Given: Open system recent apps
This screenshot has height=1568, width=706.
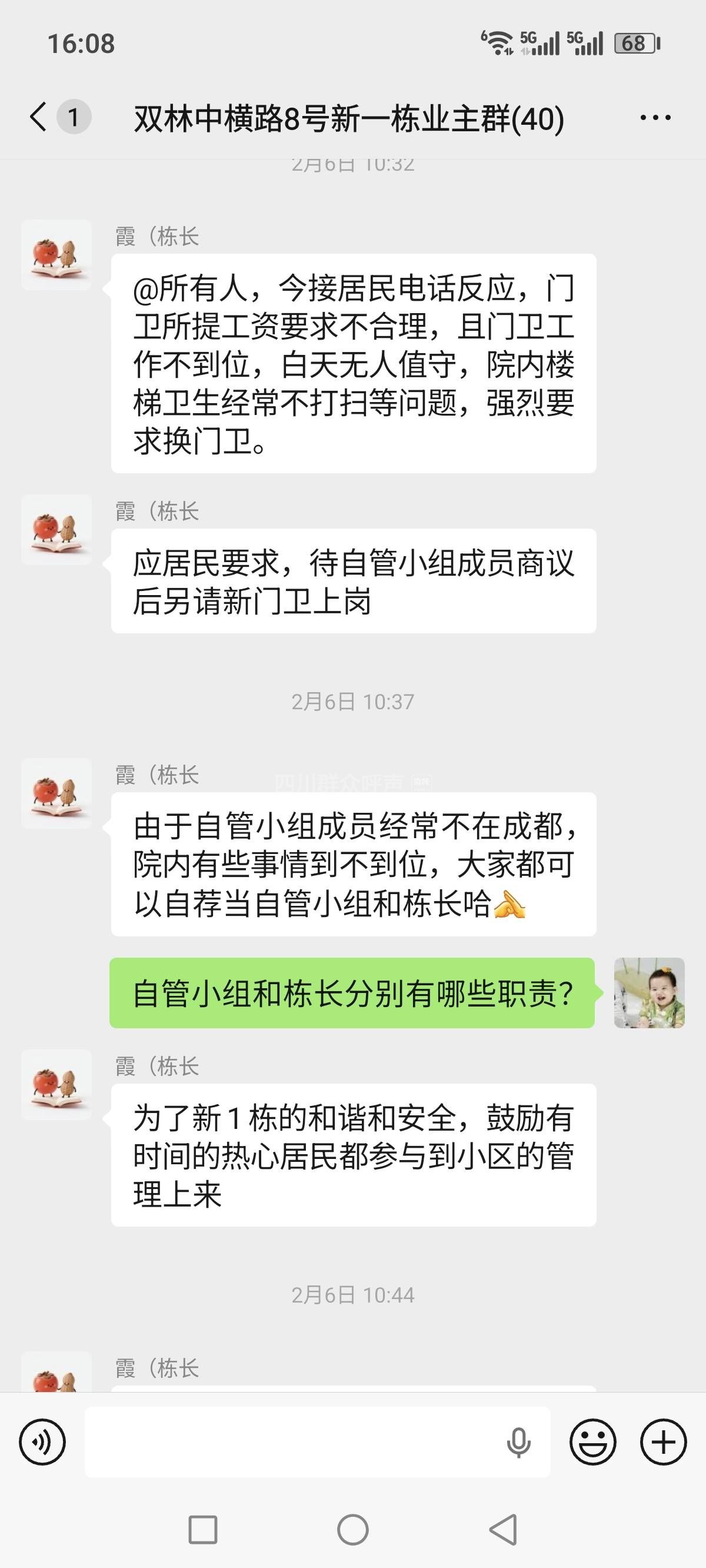Looking at the screenshot, I should (x=202, y=1530).
